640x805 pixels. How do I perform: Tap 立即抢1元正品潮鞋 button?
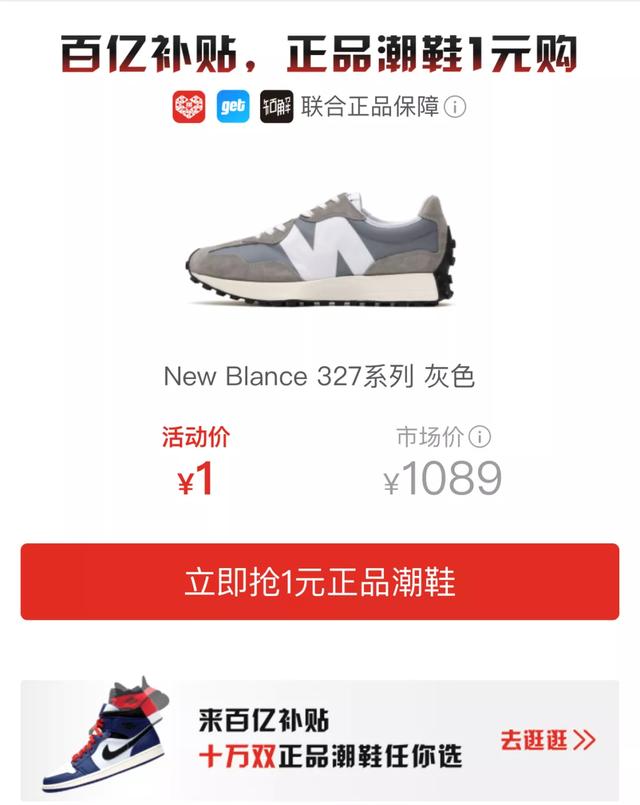[x=320, y=582]
